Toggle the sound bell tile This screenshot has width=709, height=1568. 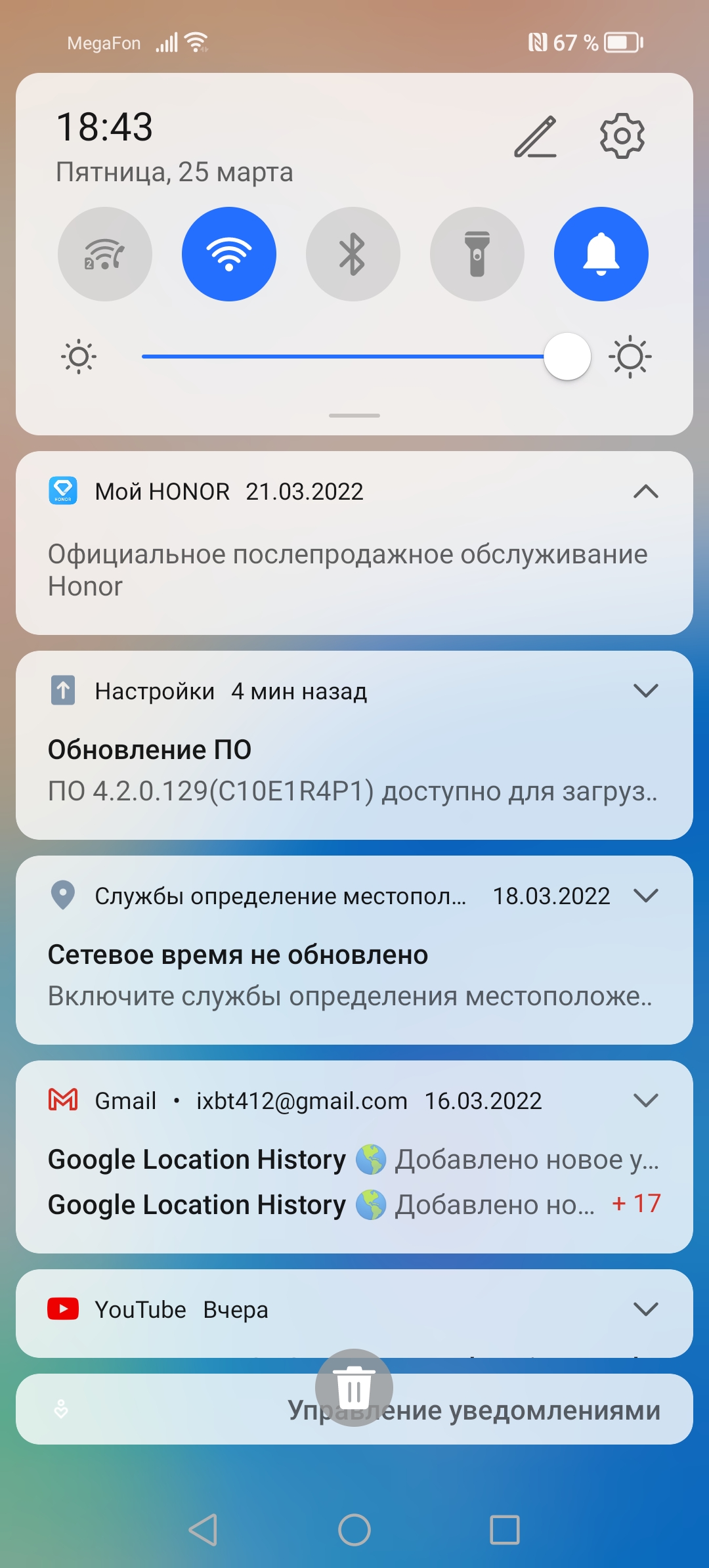tap(601, 254)
